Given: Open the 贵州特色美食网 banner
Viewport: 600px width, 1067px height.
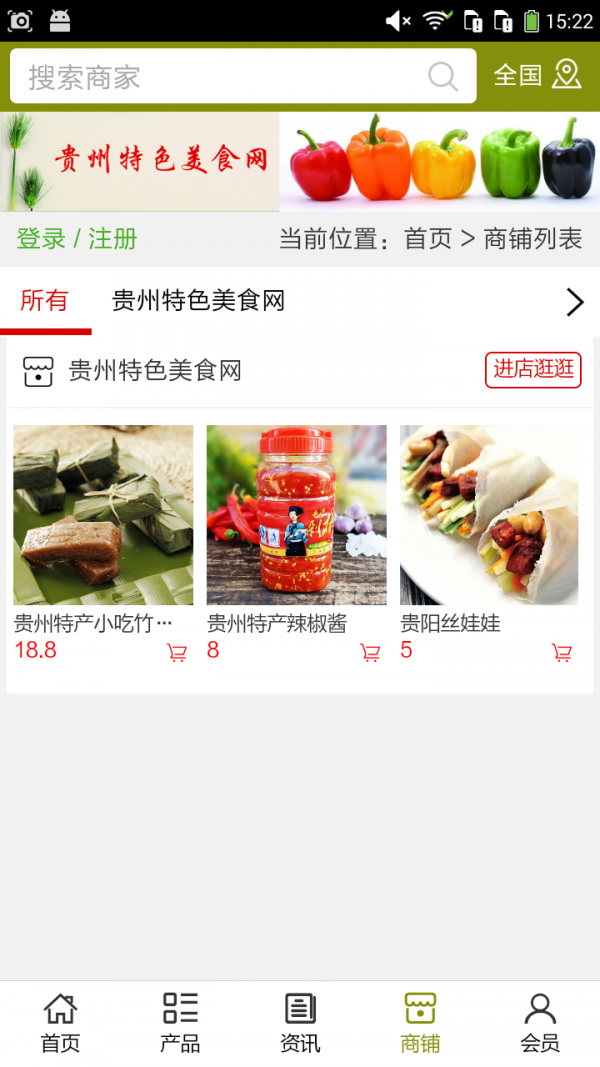Looking at the screenshot, I should (300, 162).
